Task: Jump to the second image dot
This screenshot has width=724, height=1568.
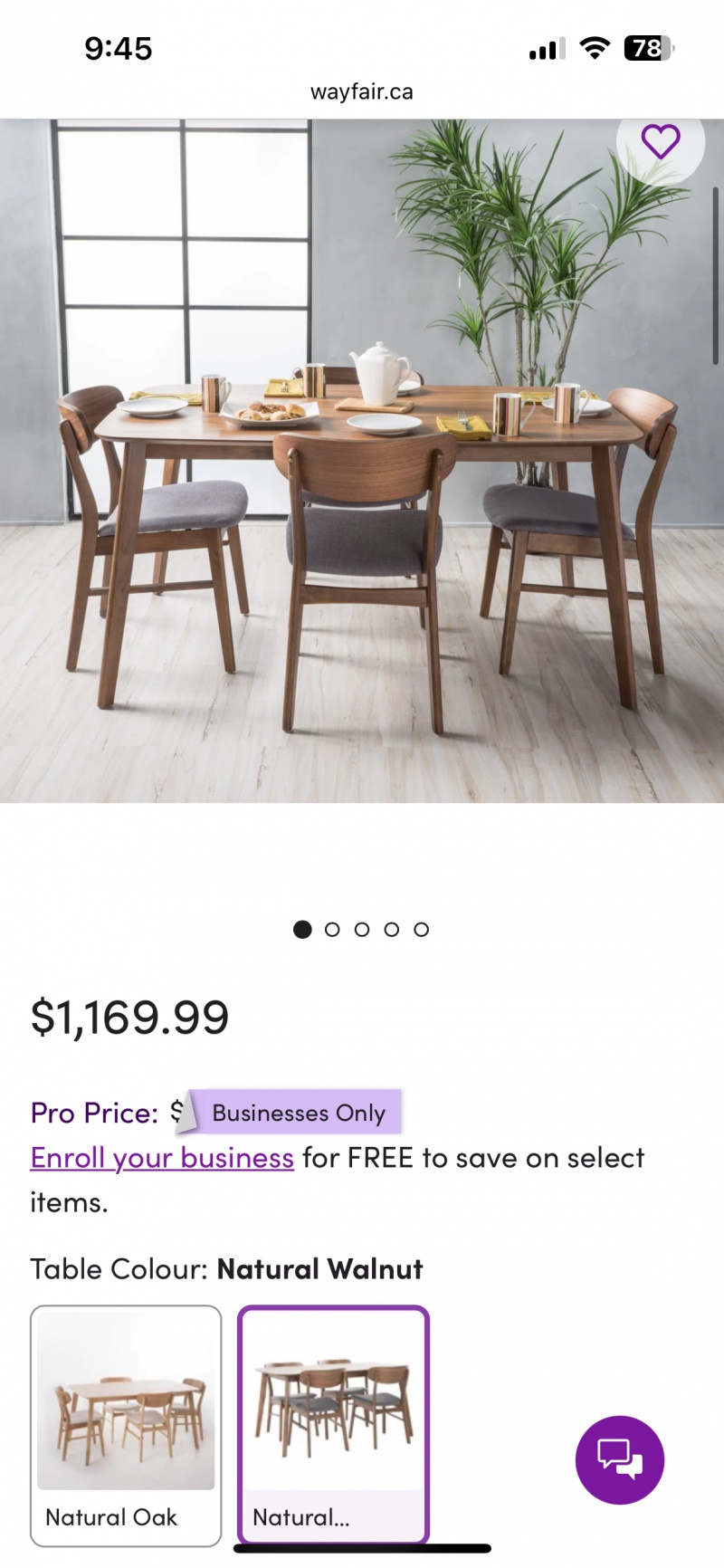Action: click(332, 930)
